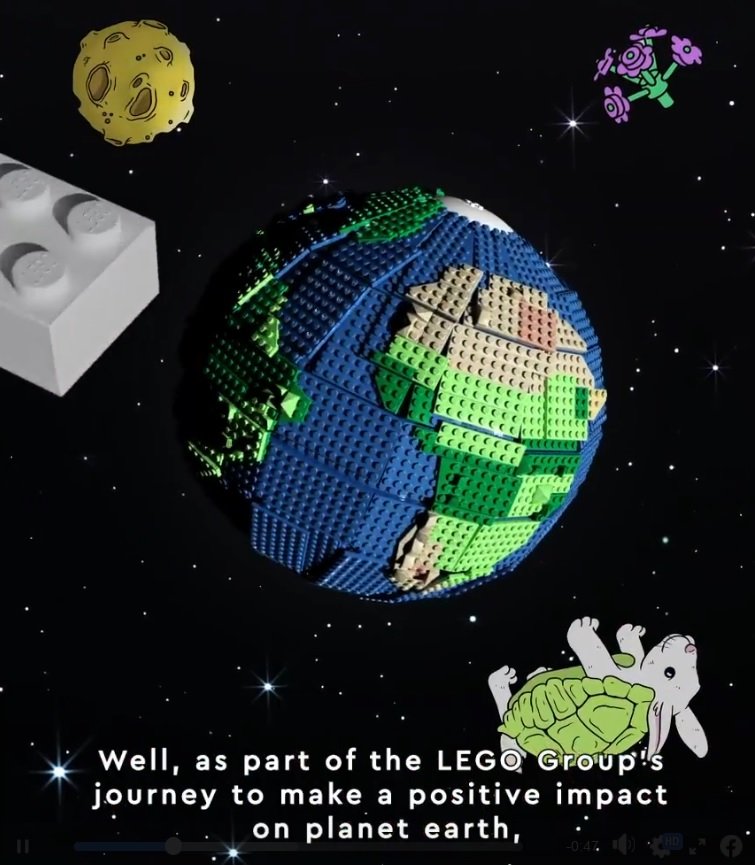Screen dimensions: 755x865
Task: Expand video to fullscreen
Action: pyautogui.click(x=697, y=845)
